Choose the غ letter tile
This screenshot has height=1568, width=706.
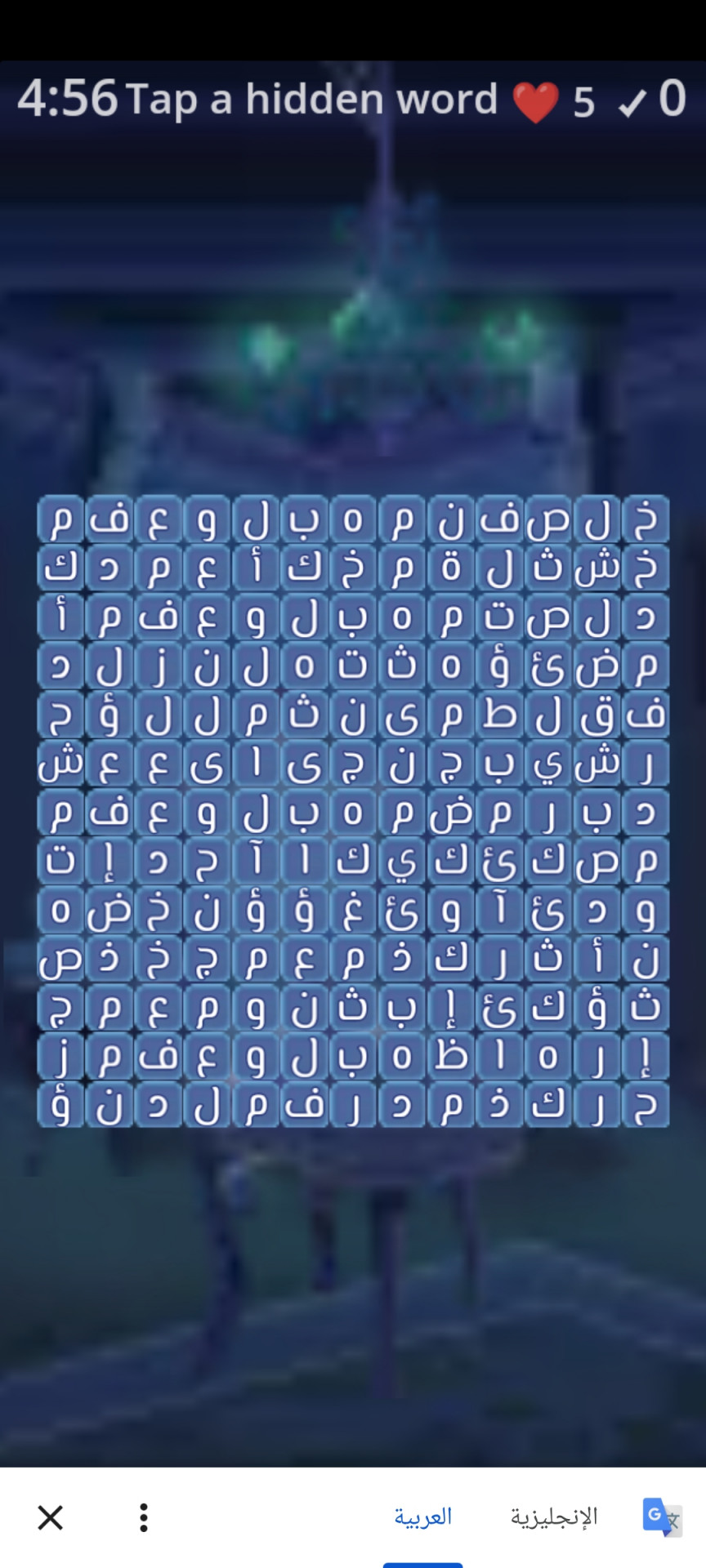[352, 910]
